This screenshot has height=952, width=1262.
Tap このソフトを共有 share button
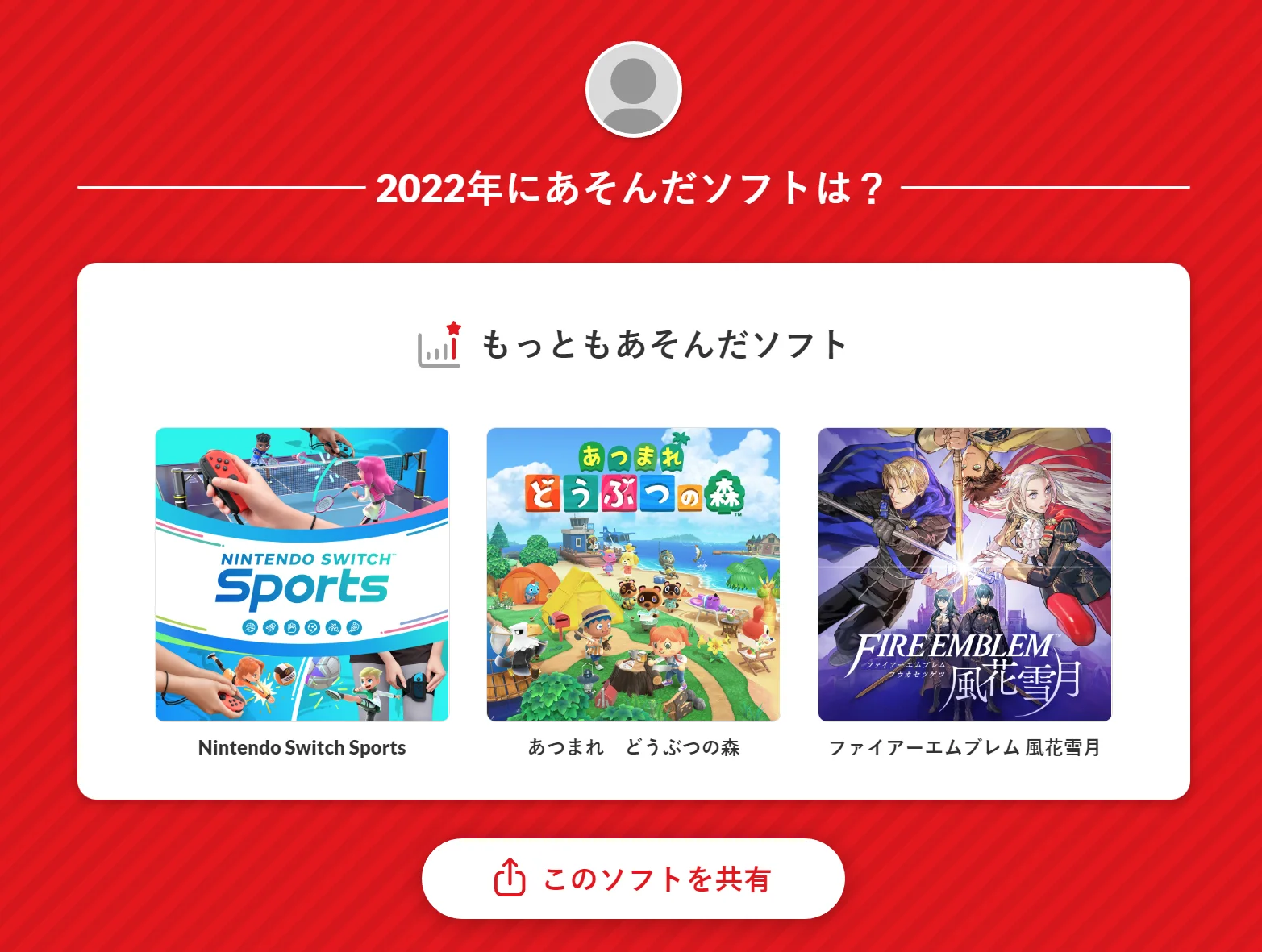click(633, 878)
